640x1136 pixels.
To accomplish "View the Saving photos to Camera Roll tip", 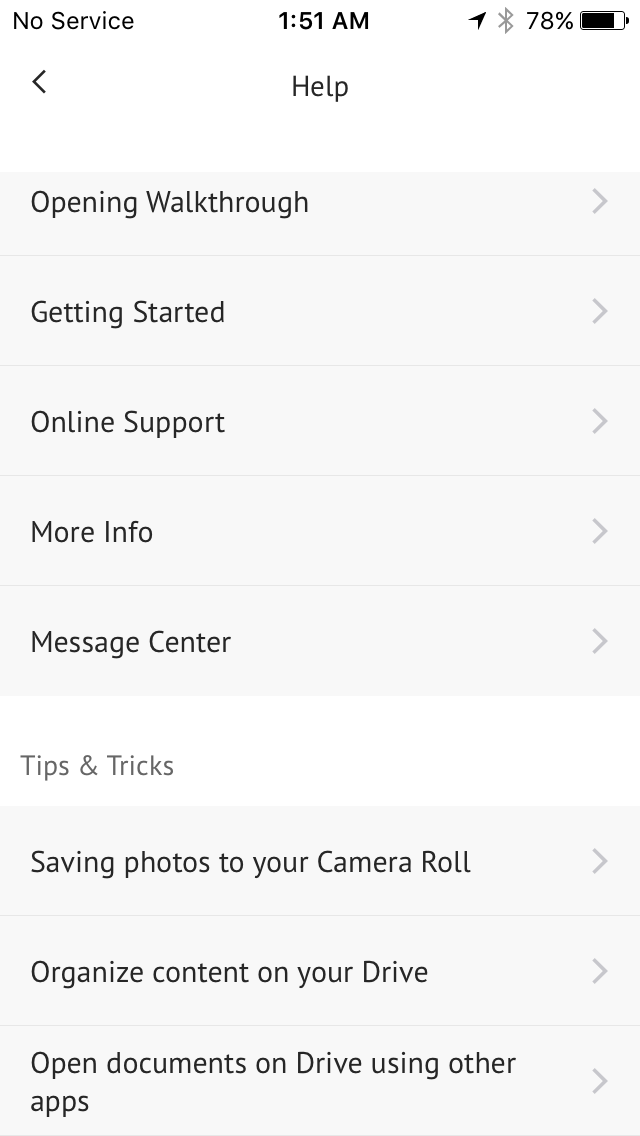I will [320, 861].
